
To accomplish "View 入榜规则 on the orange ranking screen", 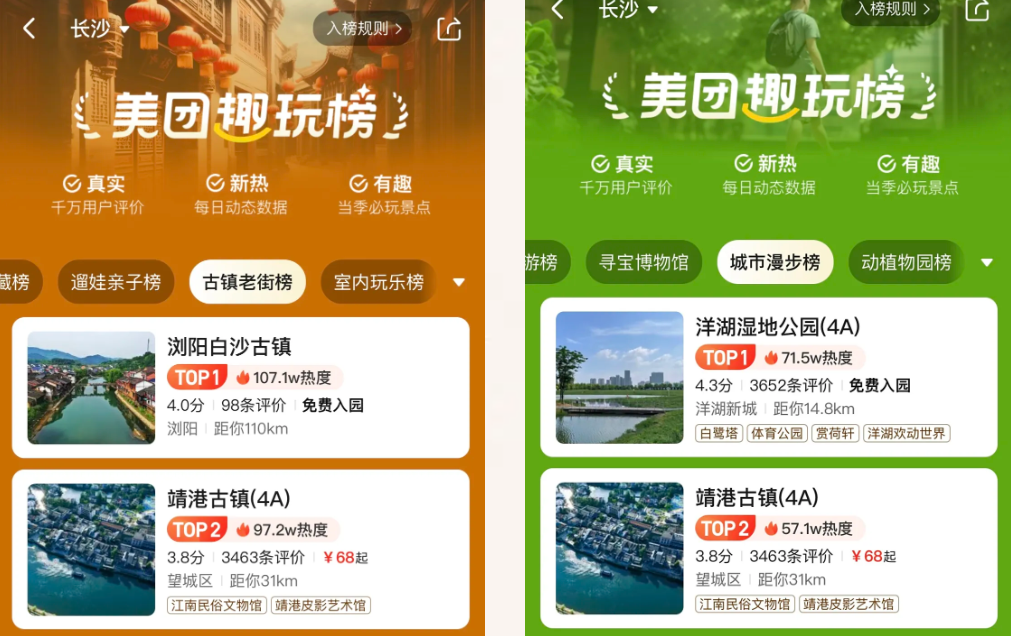I will coord(363,28).
